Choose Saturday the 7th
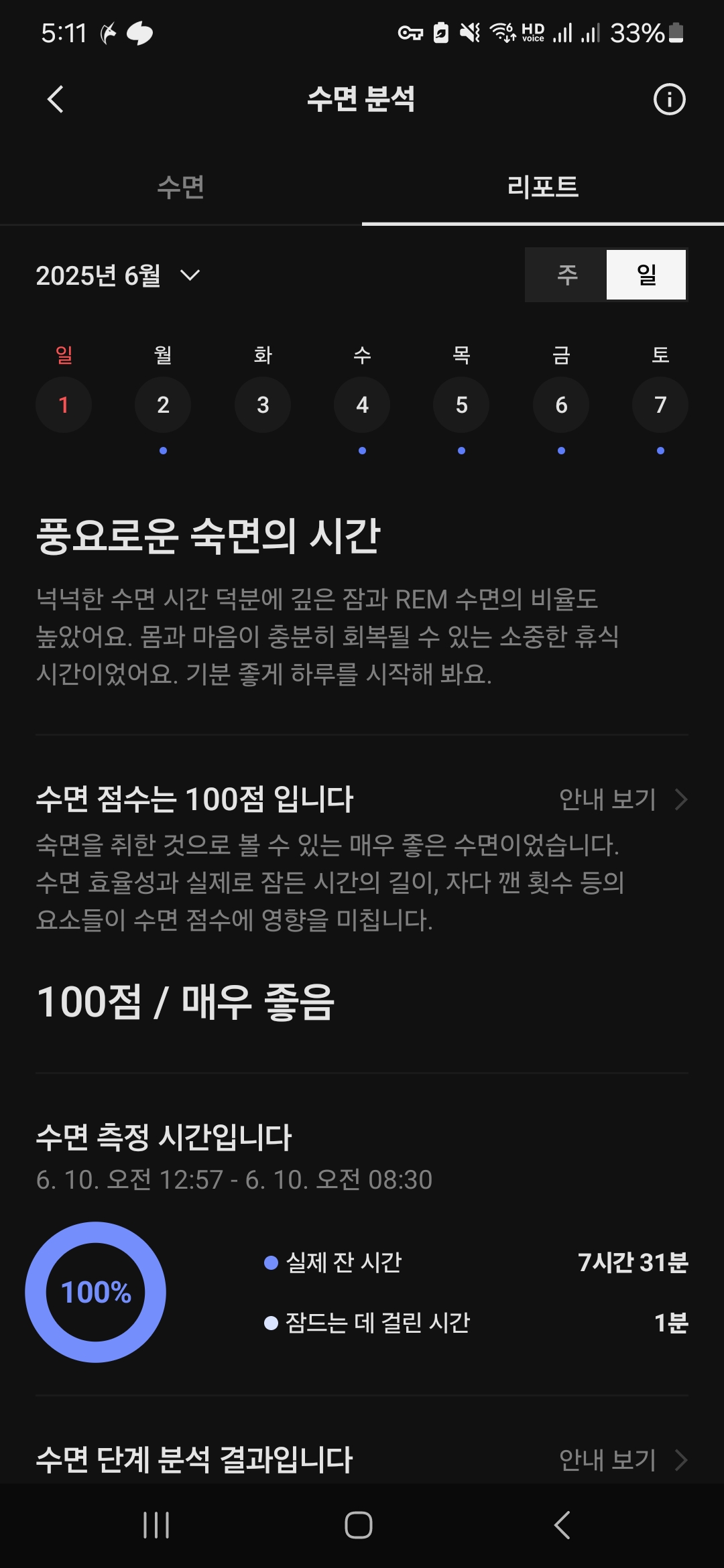 tap(660, 405)
